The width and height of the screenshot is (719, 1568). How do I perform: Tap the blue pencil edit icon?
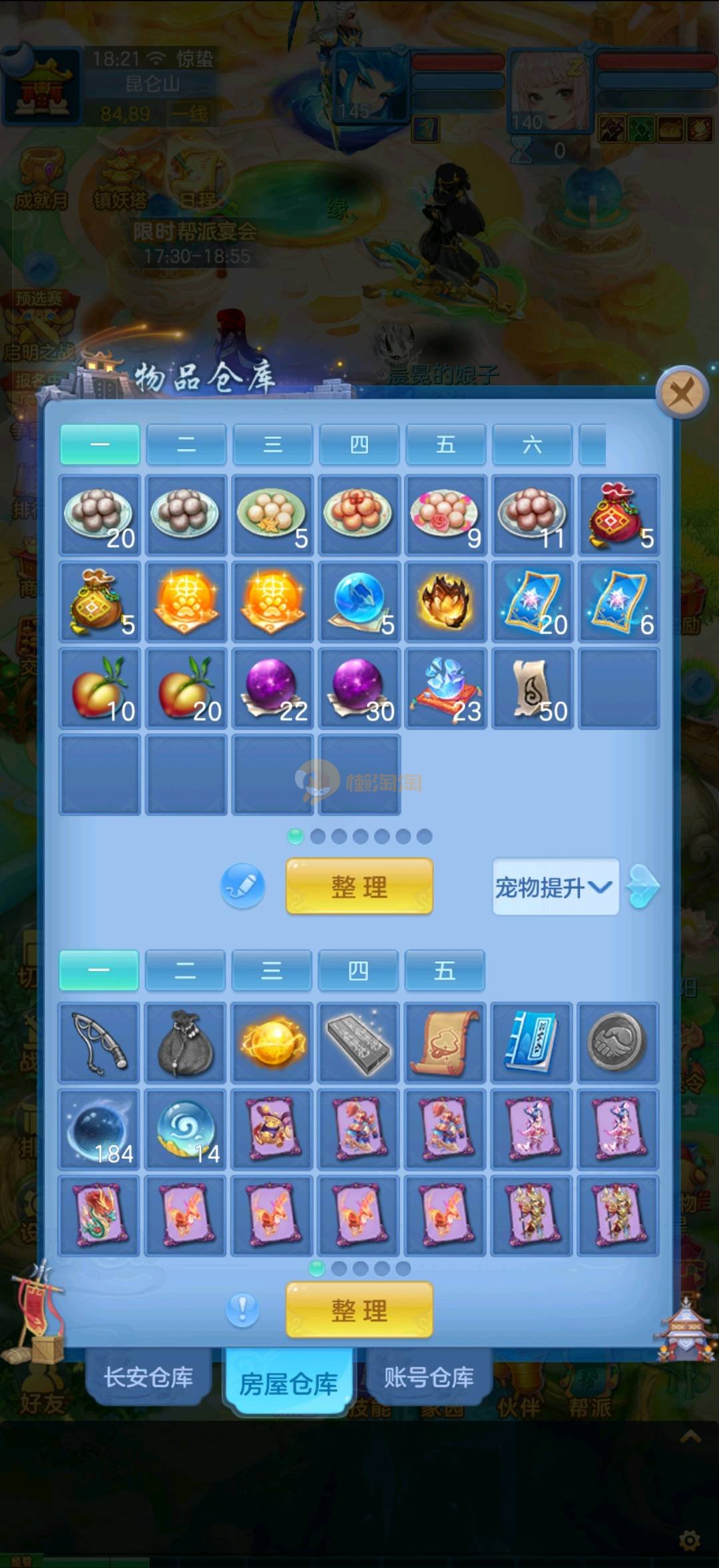pyautogui.click(x=242, y=887)
